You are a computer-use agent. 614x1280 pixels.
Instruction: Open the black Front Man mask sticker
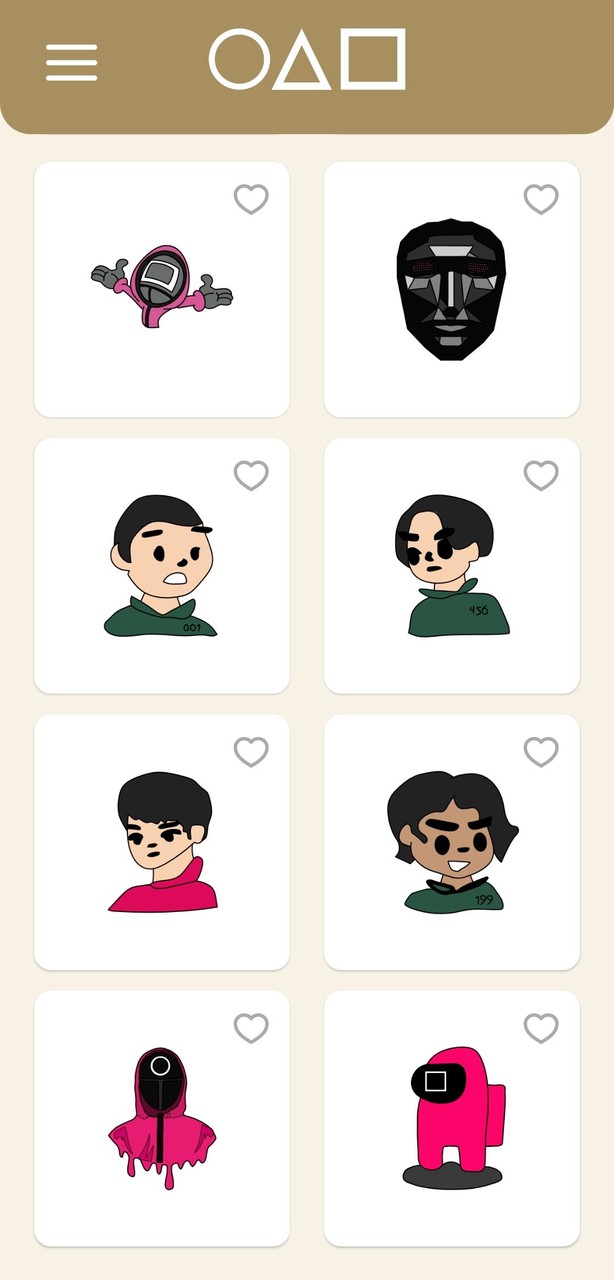pos(451,290)
